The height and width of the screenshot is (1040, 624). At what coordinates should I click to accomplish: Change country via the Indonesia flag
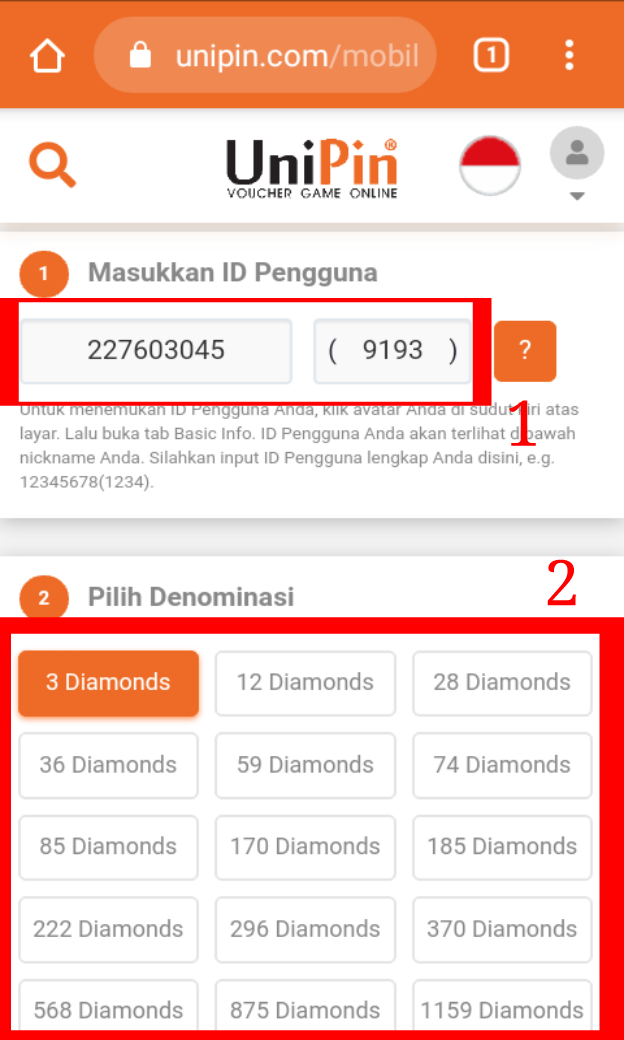pyautogui.click(x=490, y=165)
